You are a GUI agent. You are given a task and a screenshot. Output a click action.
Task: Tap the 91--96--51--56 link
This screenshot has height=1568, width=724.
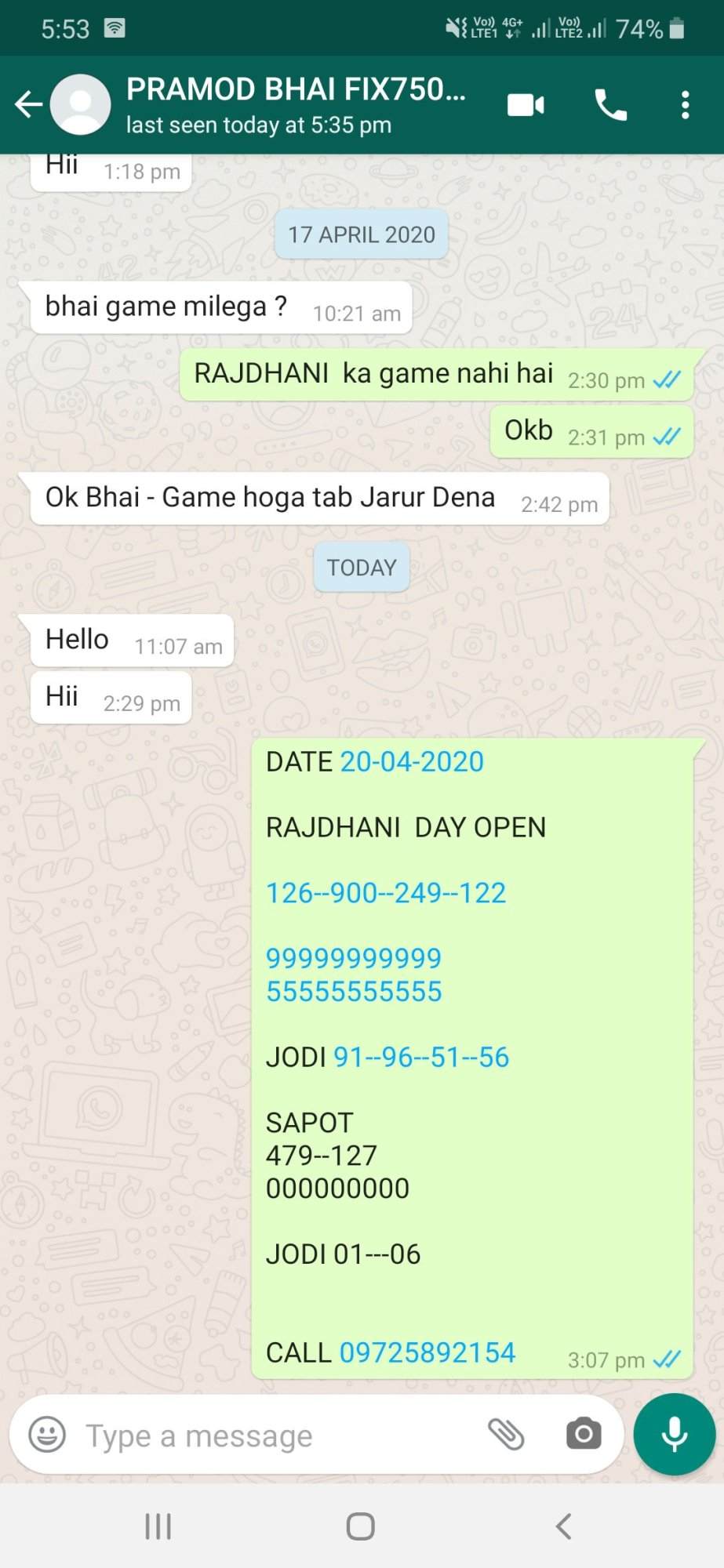pyautogui.click(x=421, y=1058)
